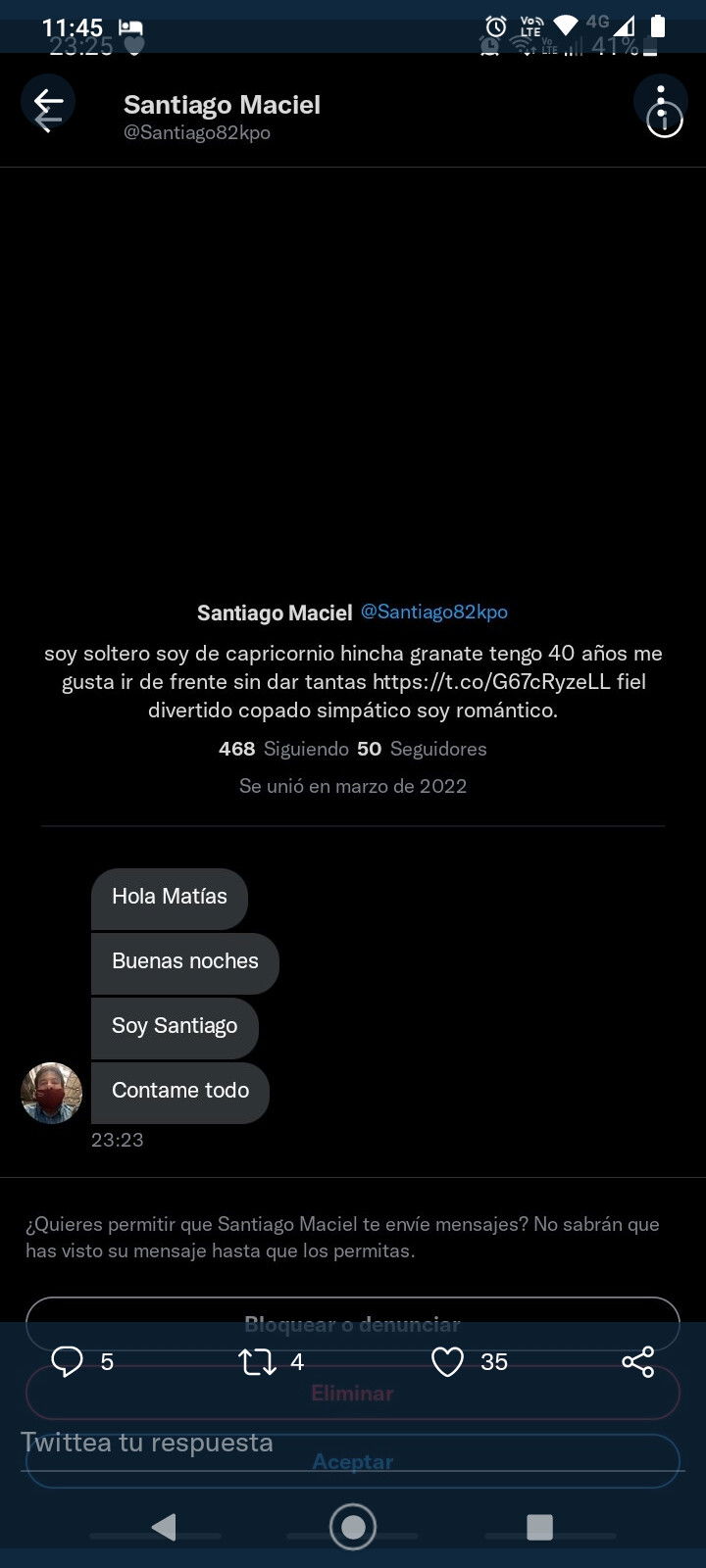
Task: Reply via the comment icon with 5
Action: (x=67, y=1361)
